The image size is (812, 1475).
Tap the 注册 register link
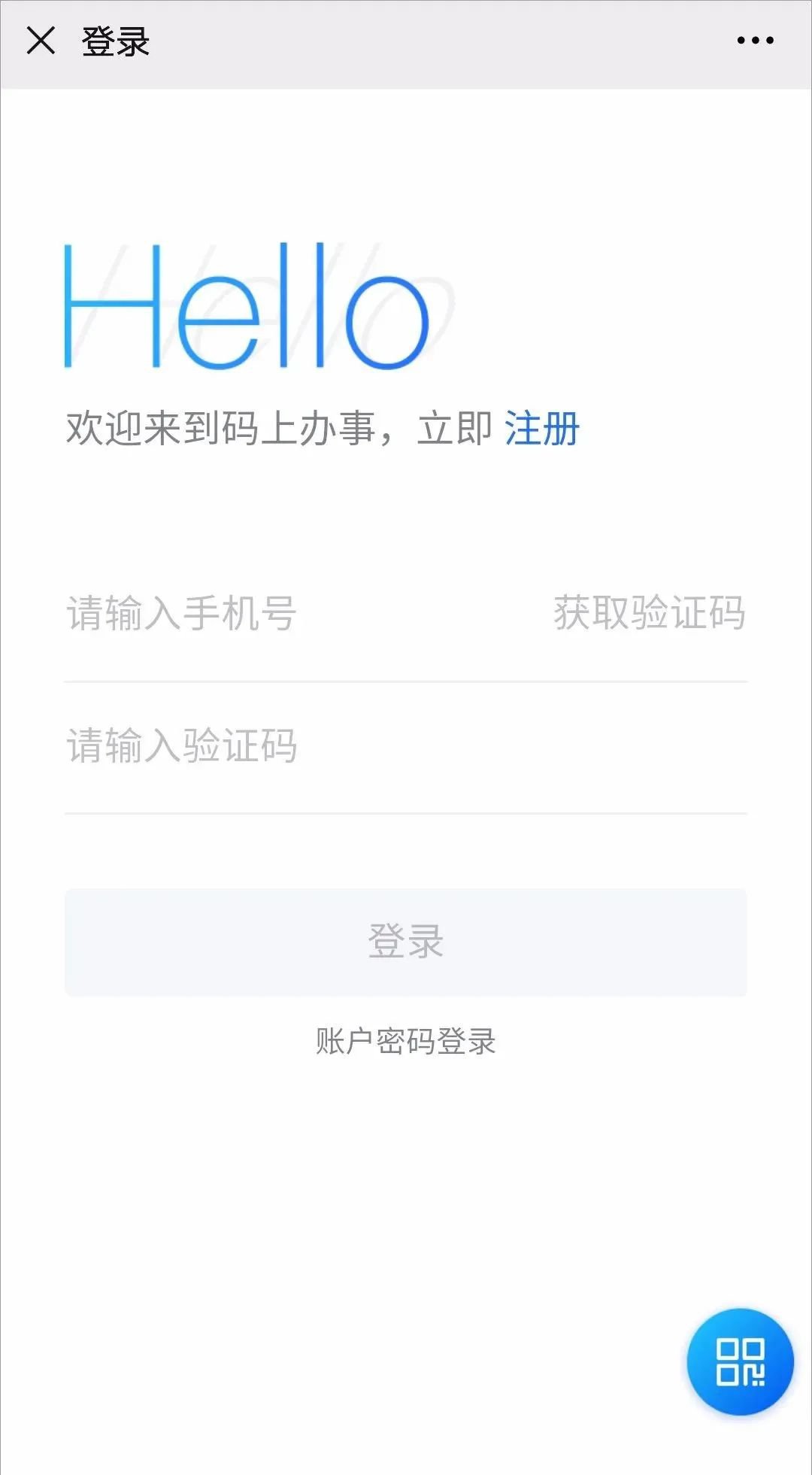(x=541, y=429)
